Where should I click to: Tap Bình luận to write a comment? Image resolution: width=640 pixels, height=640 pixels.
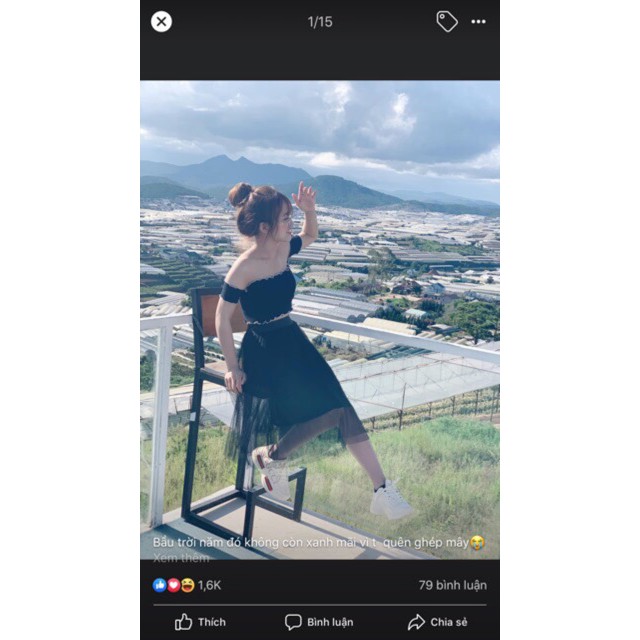click(x=319, y=622)
